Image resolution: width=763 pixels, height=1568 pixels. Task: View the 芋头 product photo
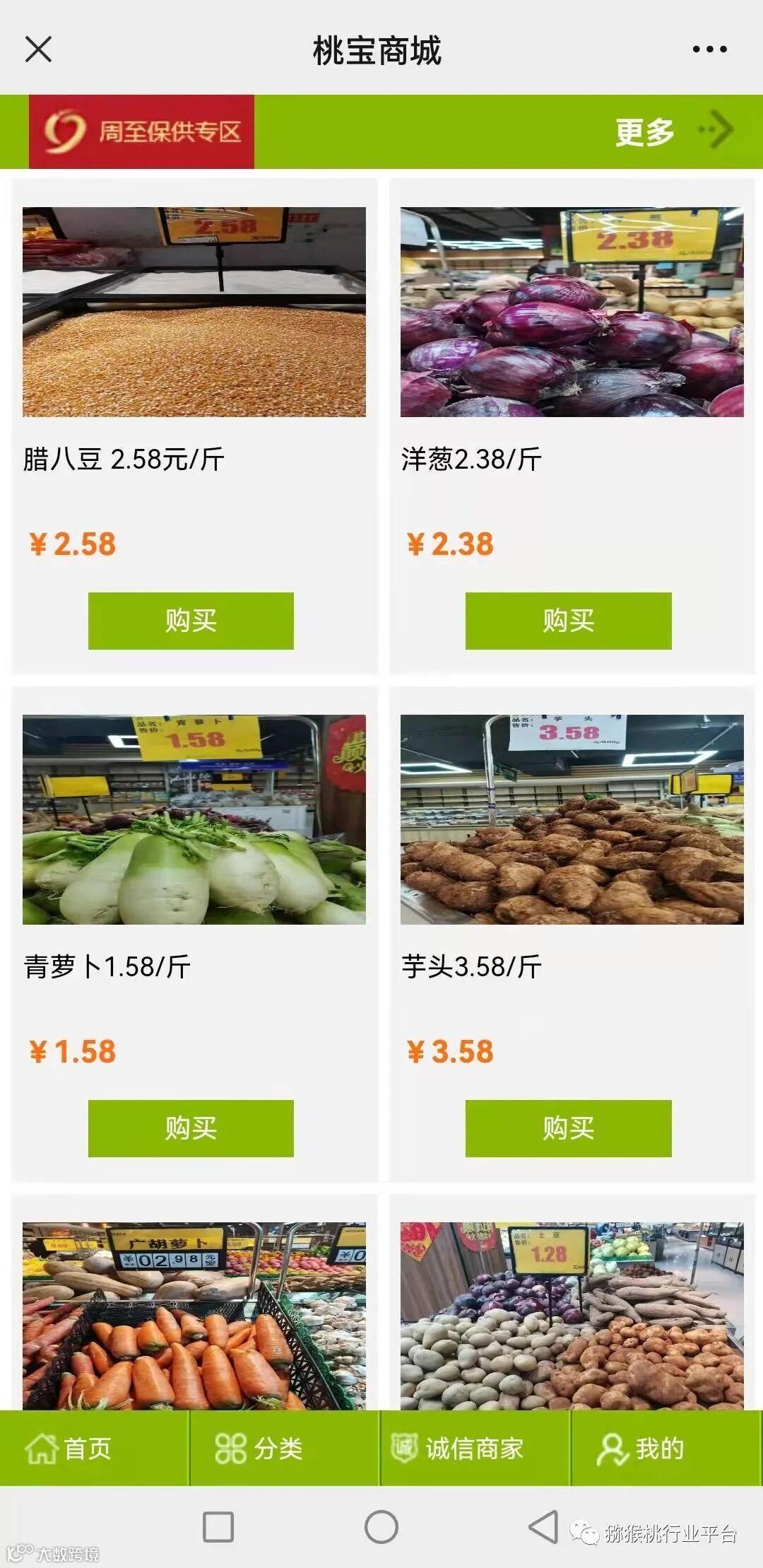pyautogui.click(x=572, y=819)
